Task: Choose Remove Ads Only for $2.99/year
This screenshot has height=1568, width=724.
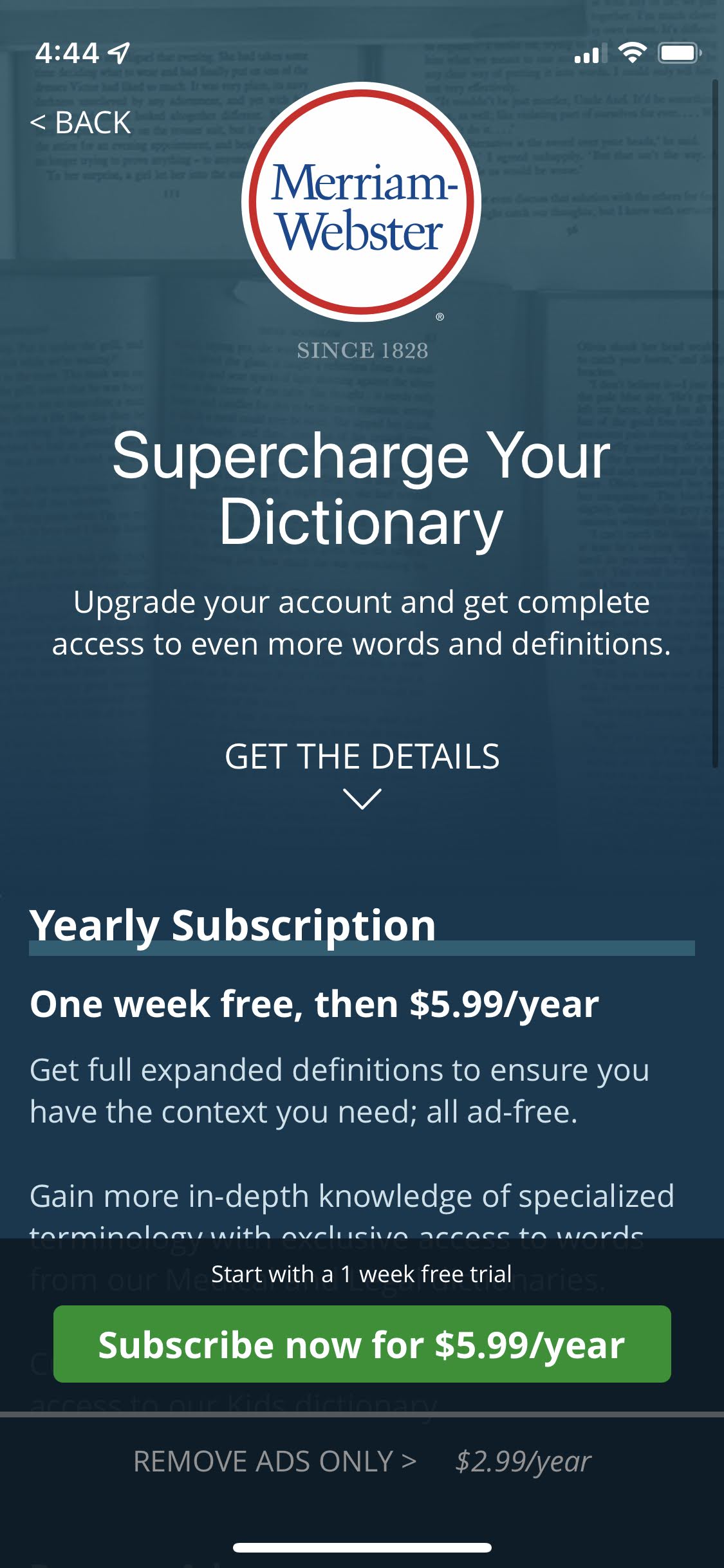Action: coord(362,1461)
